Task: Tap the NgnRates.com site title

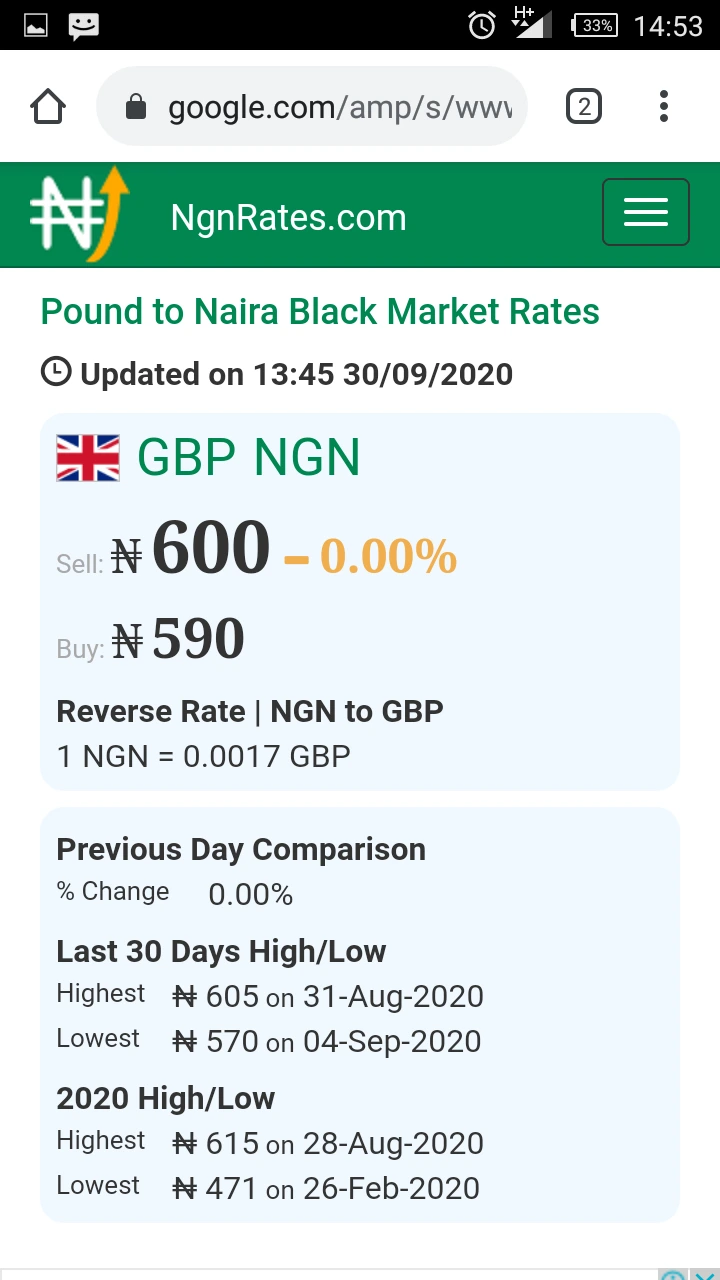Action: pos(288,217)
